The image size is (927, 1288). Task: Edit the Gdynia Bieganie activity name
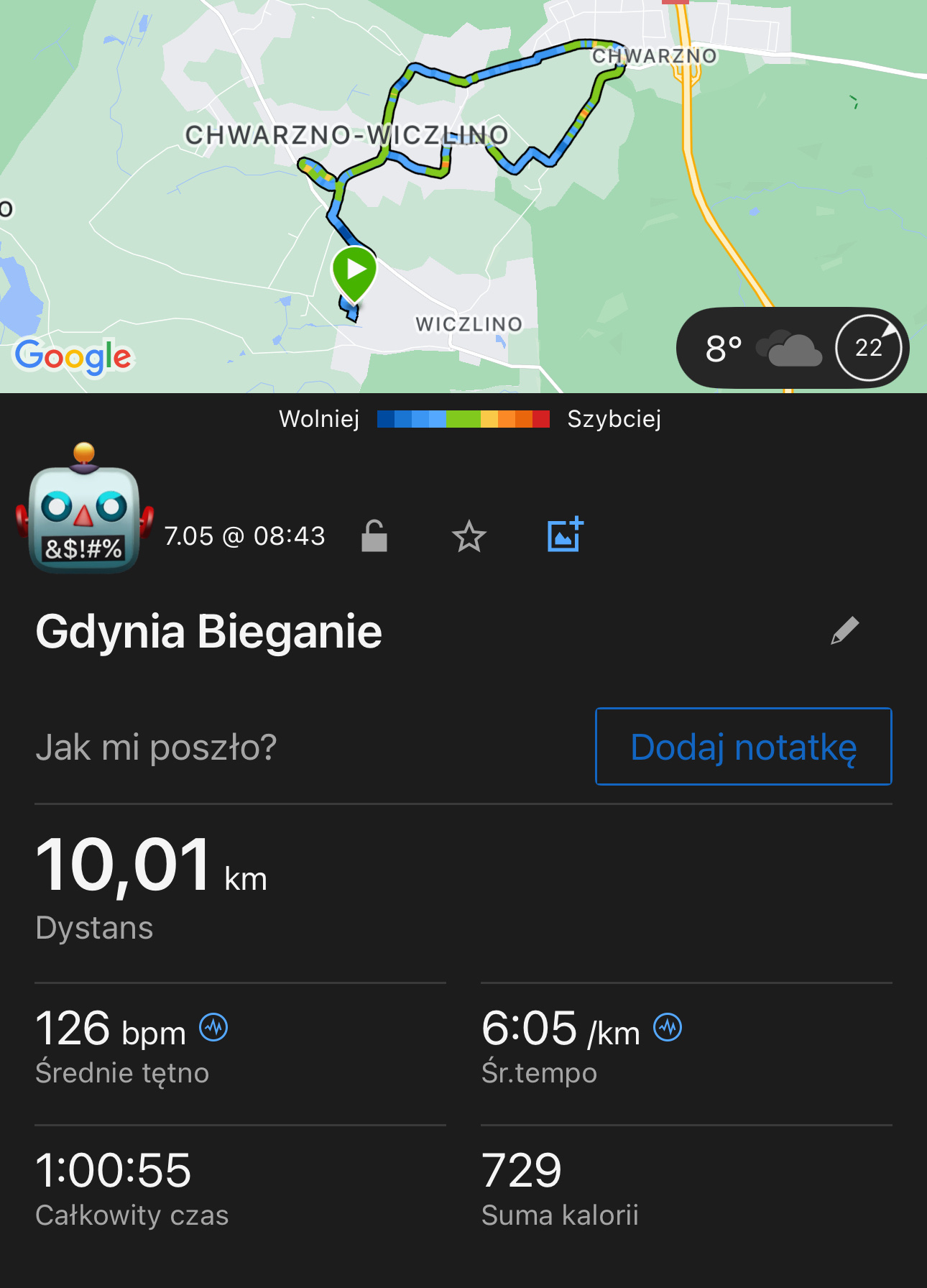(845, 631)
